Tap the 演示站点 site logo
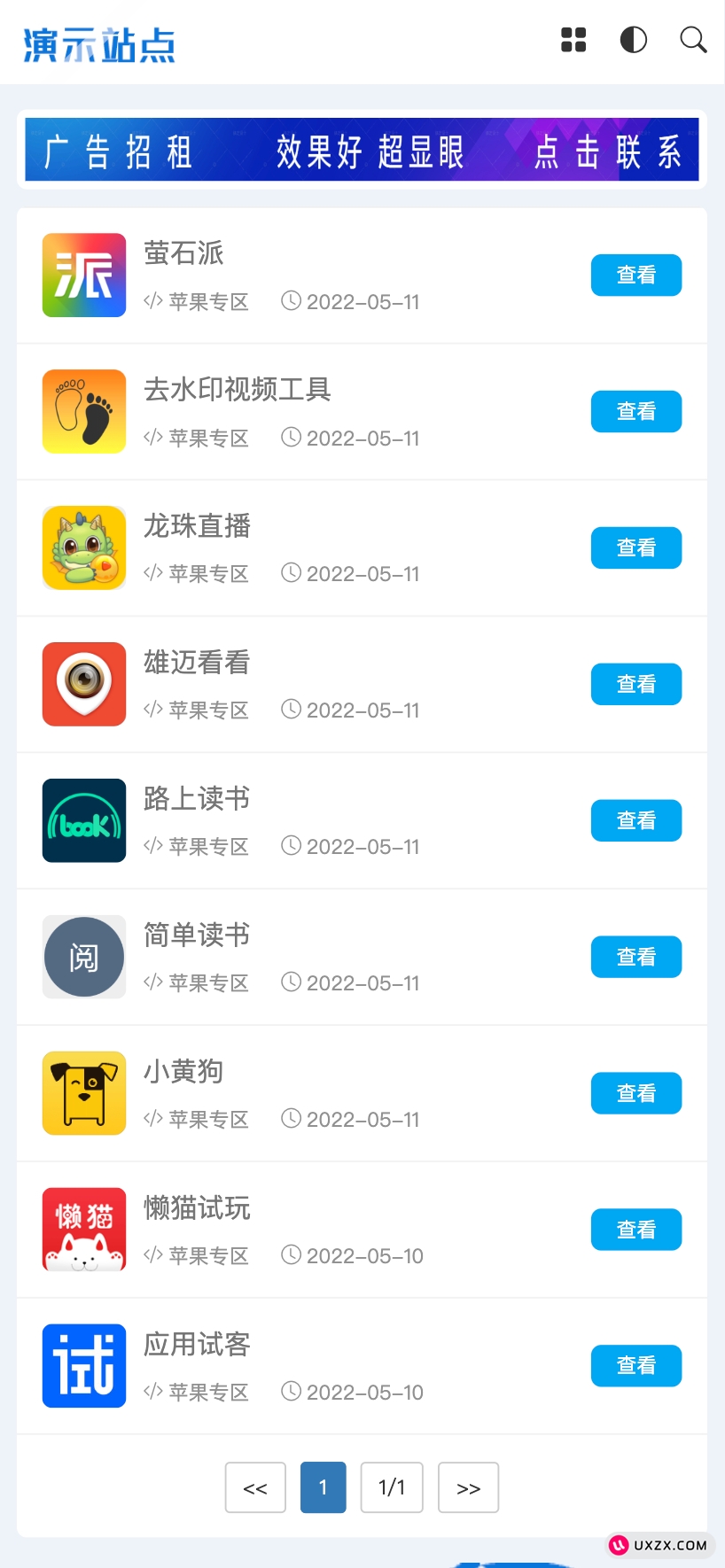Viewport: 725px width, 1568px height. pos(99,44)
